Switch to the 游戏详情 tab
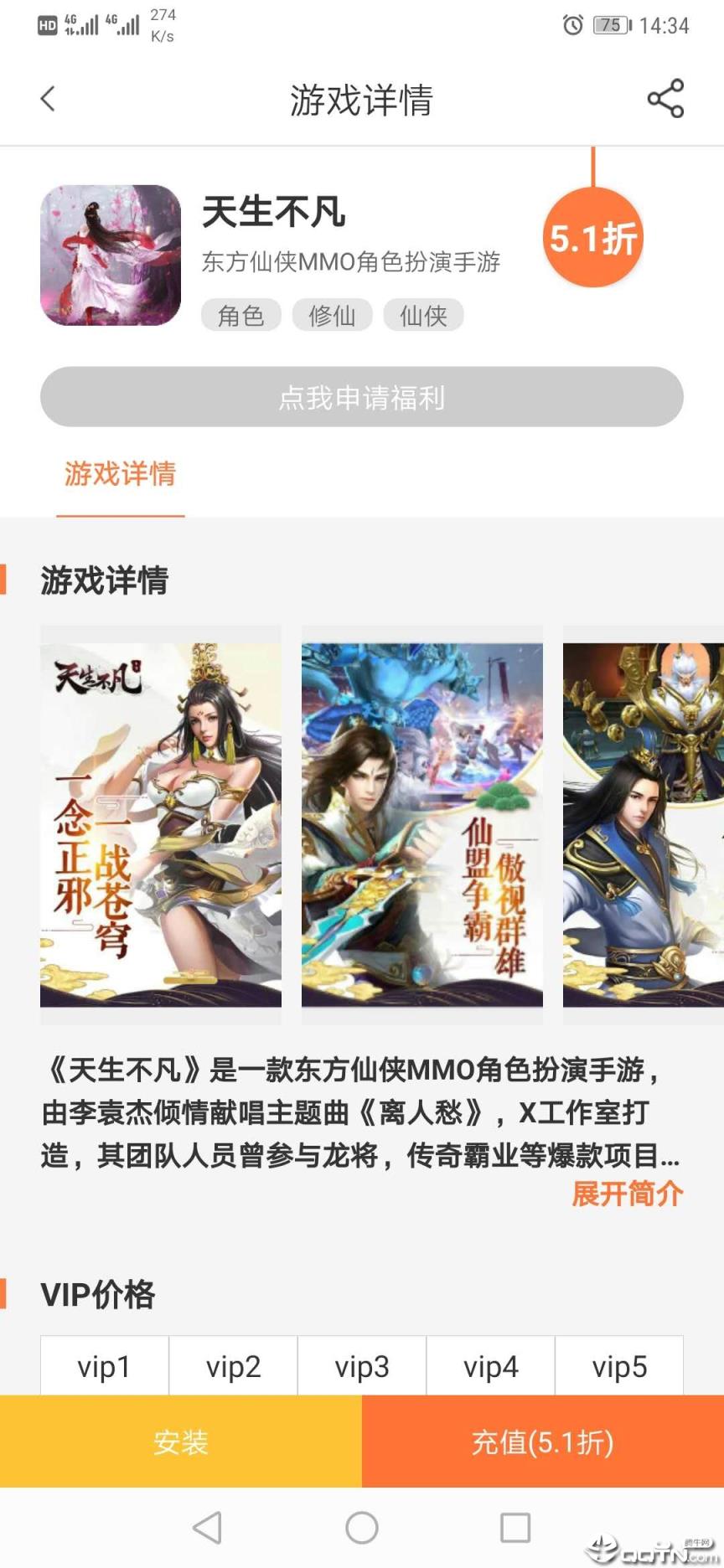The height and width of the screenshot is (1568, 724). [x=119, y=475]
